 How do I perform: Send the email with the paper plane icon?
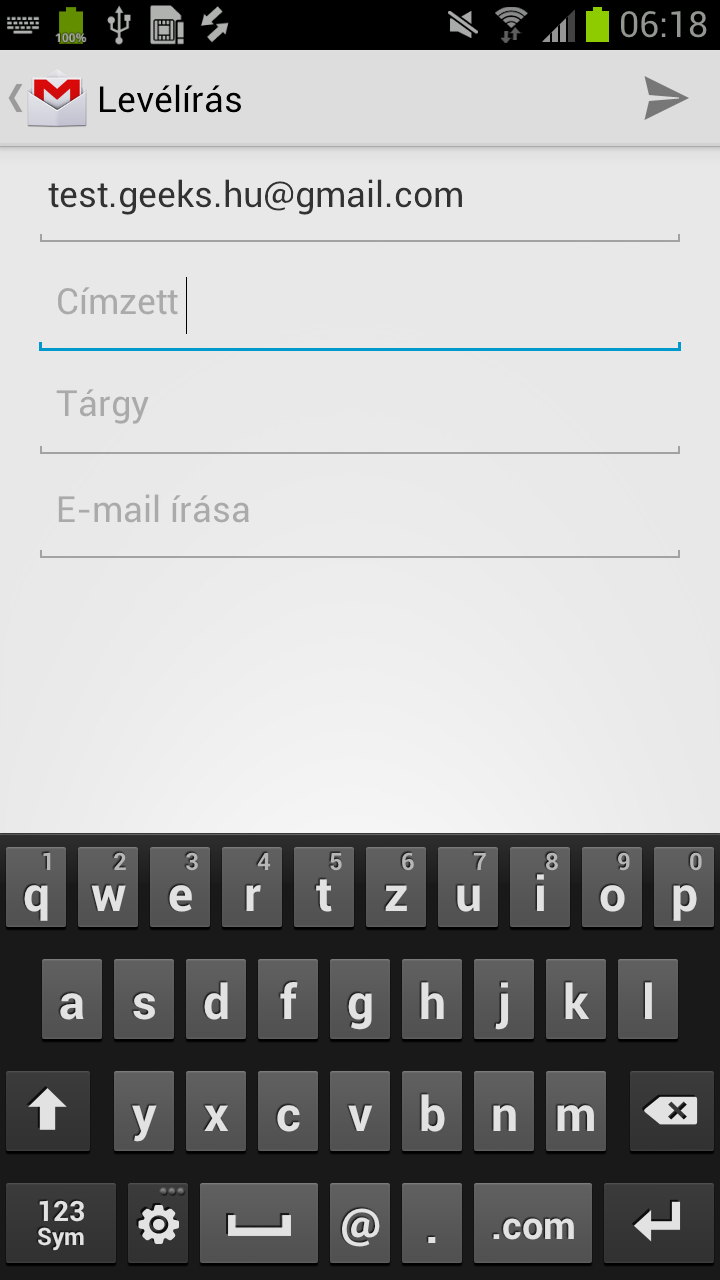click(666, 98)
